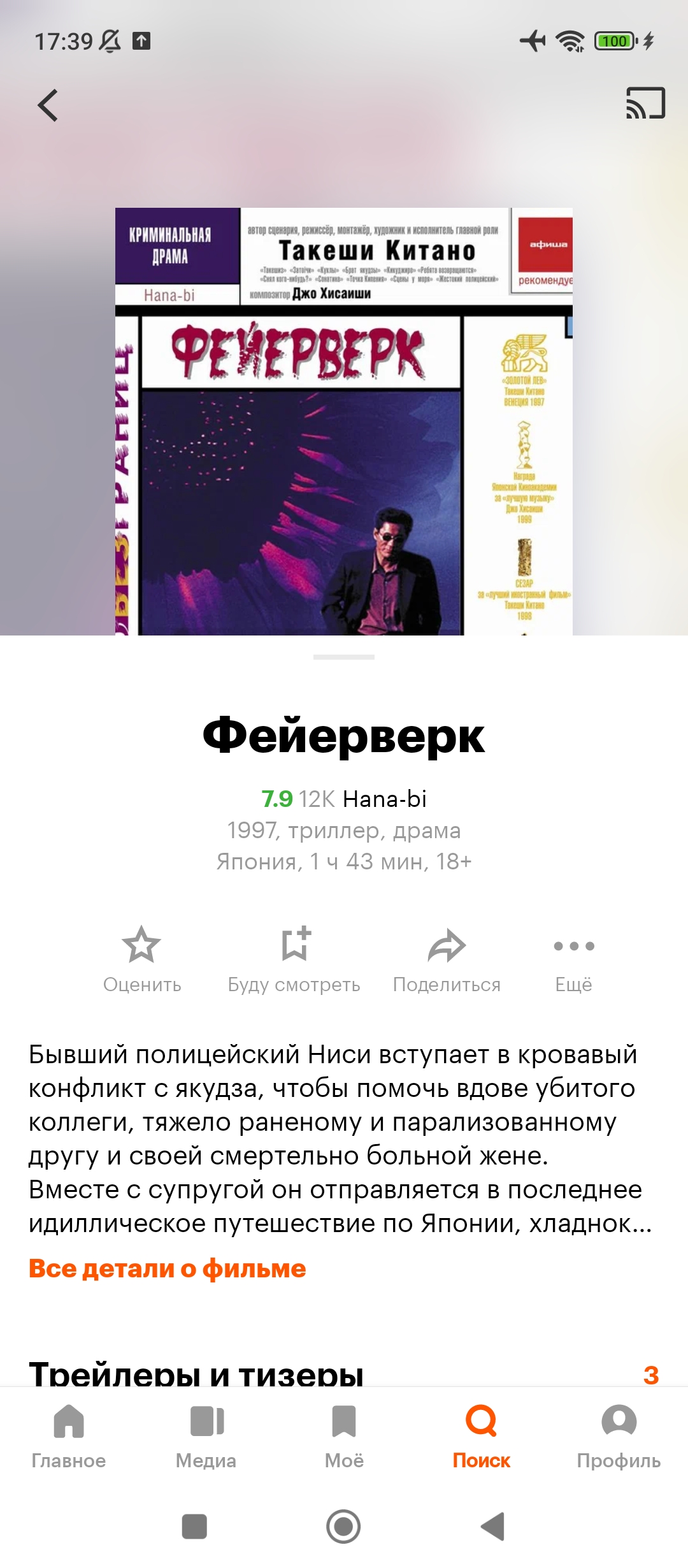The height and width of the screenshot is (1568, 688).
Task: Open the cast to device icon
Action: coord(645,103)
